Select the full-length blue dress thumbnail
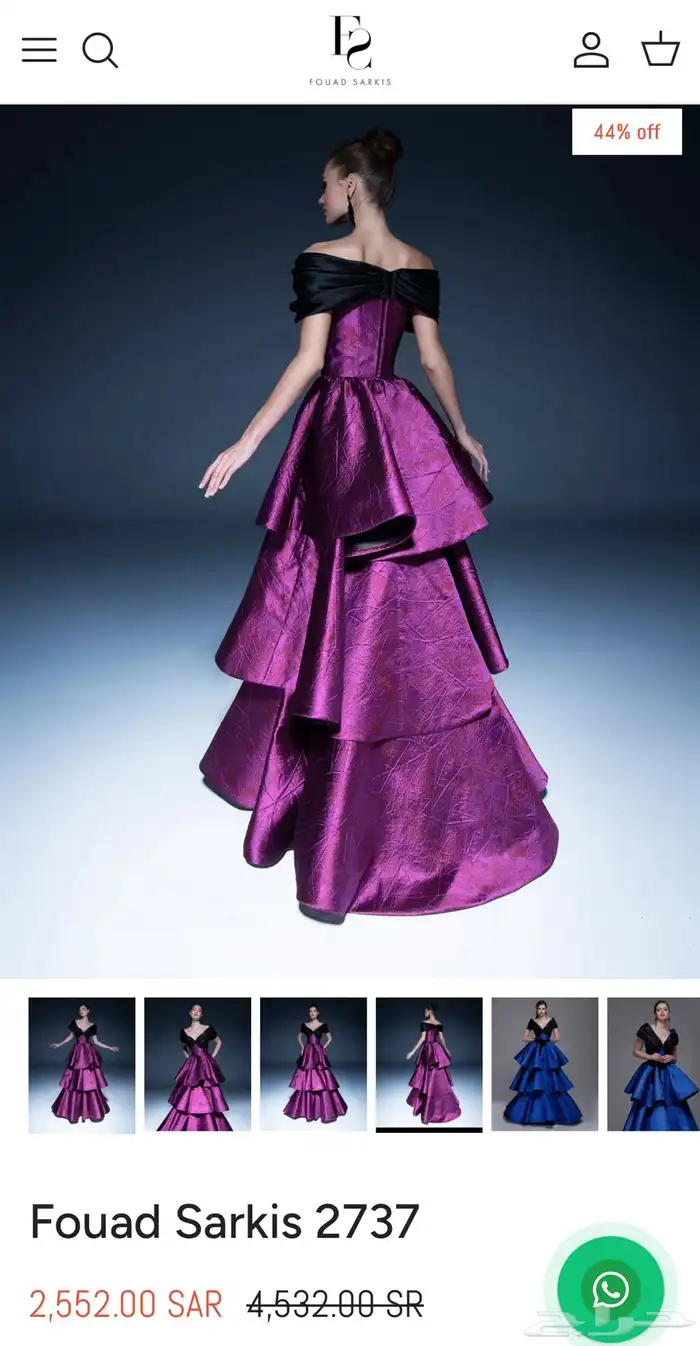This screenshot has height=1346, width=700. click(x=545, y=1064)
